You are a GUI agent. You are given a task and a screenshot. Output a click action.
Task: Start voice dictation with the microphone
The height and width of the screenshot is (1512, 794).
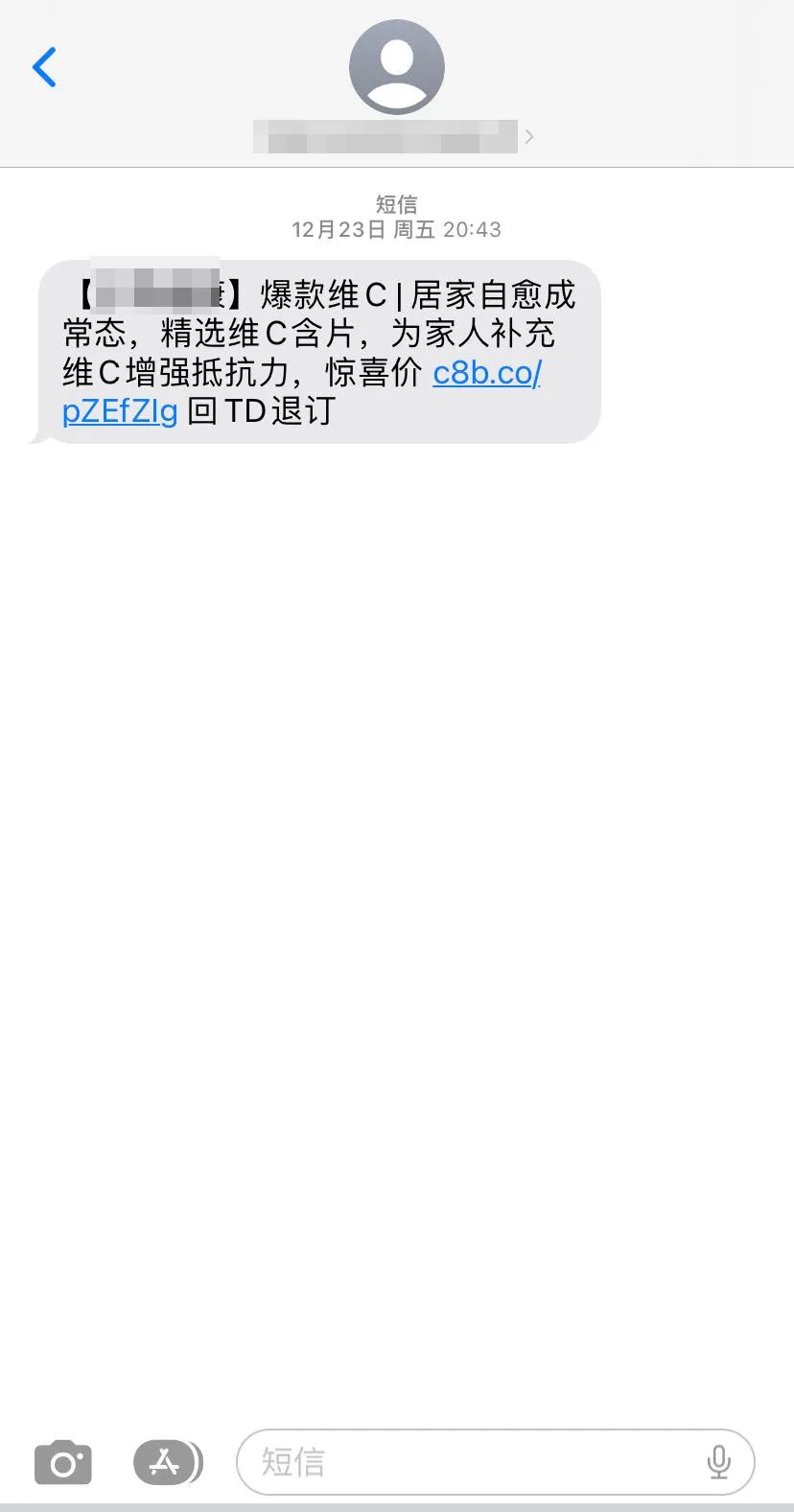pos(718,1462)
